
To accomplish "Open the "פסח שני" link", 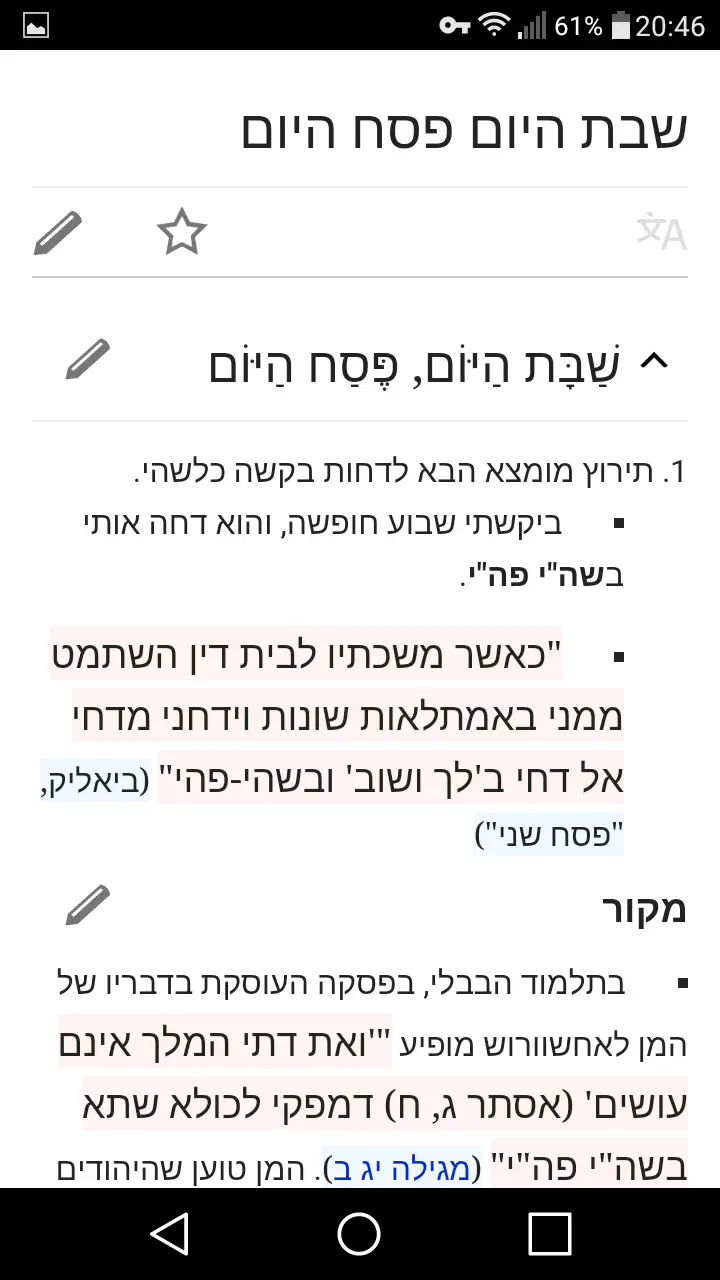I will coord(549,835).
